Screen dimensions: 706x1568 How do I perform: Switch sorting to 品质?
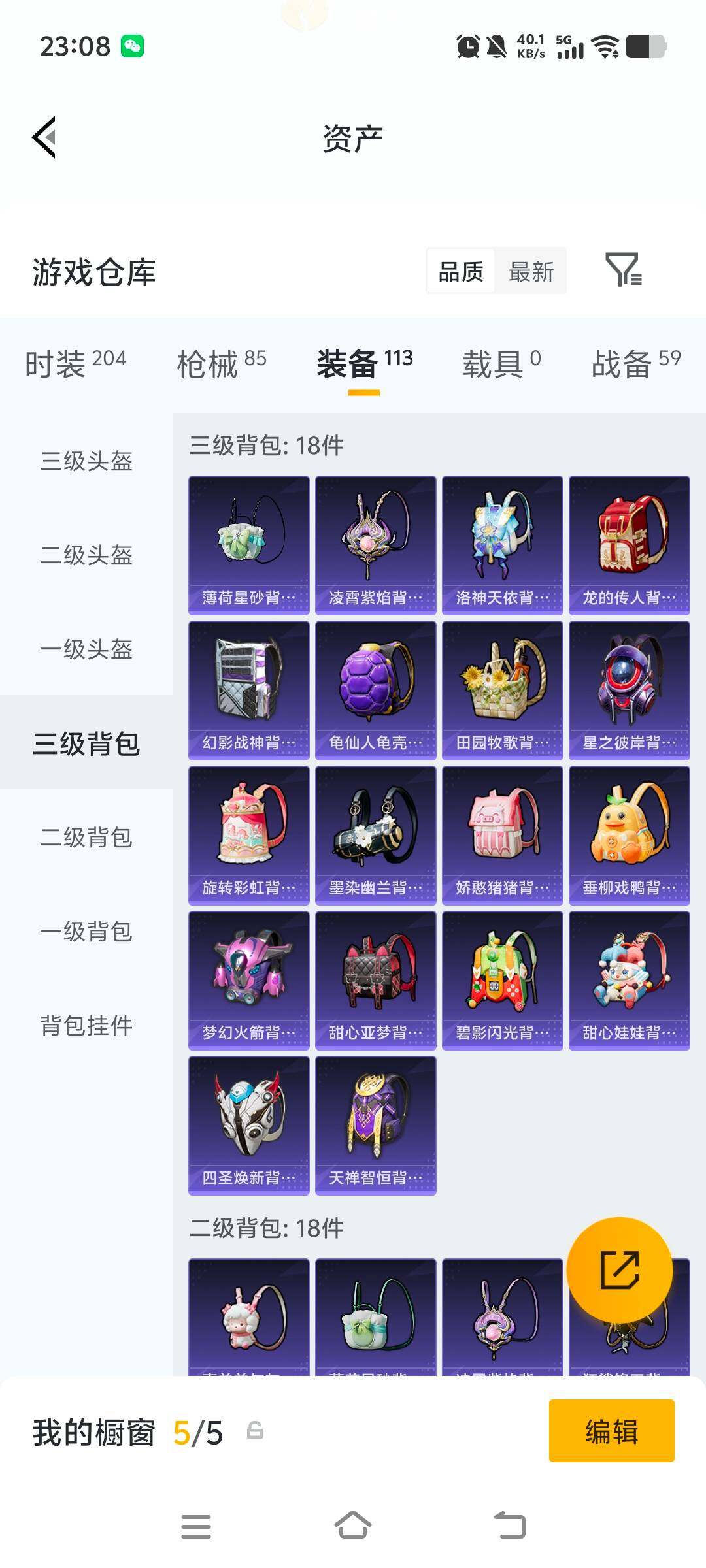(460, 271)
